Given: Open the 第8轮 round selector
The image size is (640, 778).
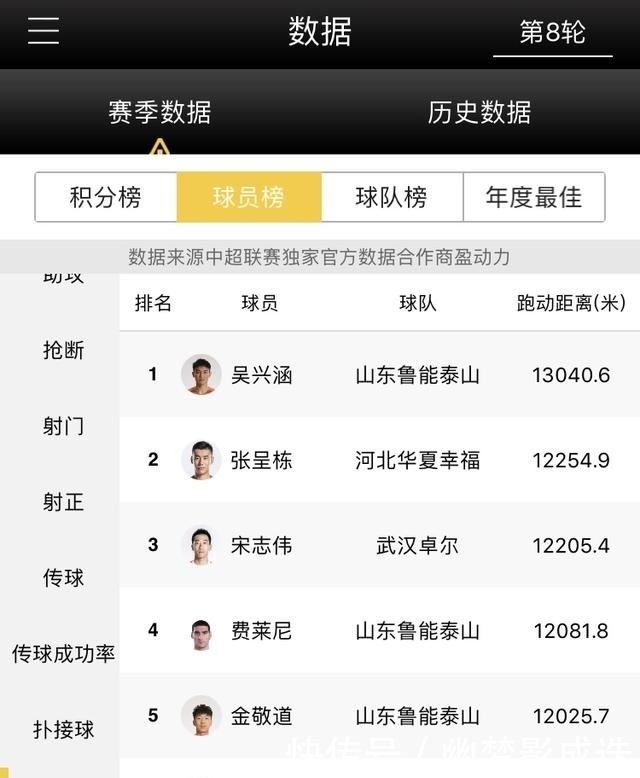Looking at the screenshot, I should tap(552, 33).
